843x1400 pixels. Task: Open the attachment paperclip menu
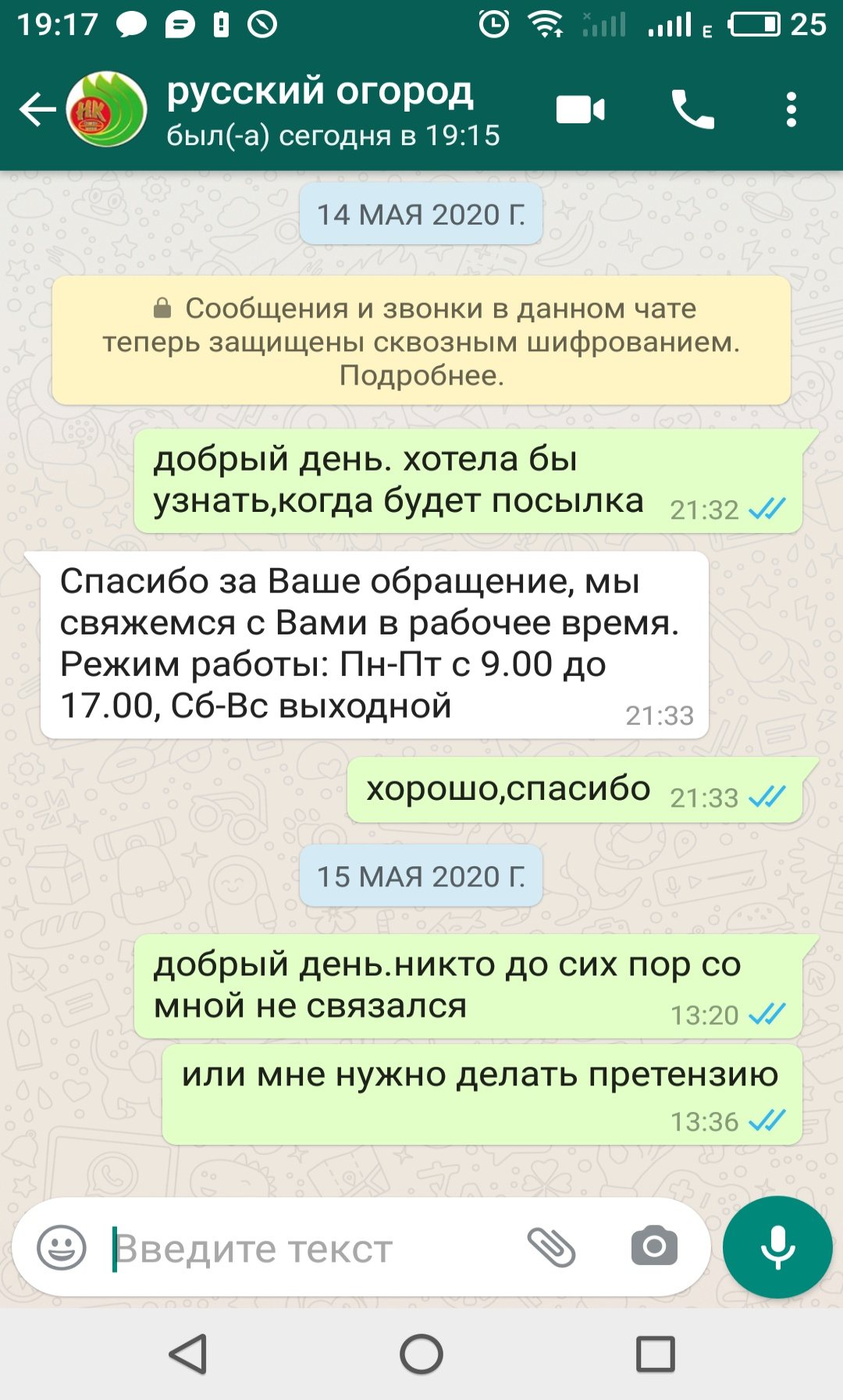(x=551, y=1246)
